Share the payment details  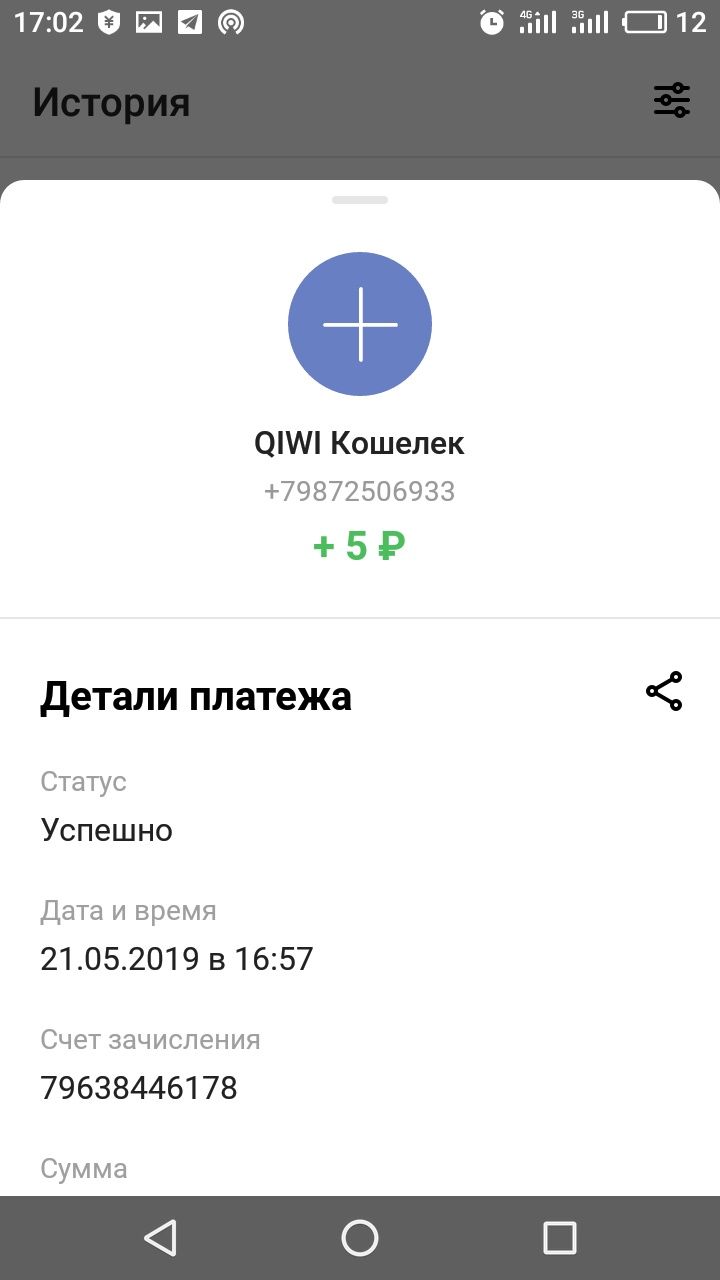pyautogui.click(x=664, y=692)
